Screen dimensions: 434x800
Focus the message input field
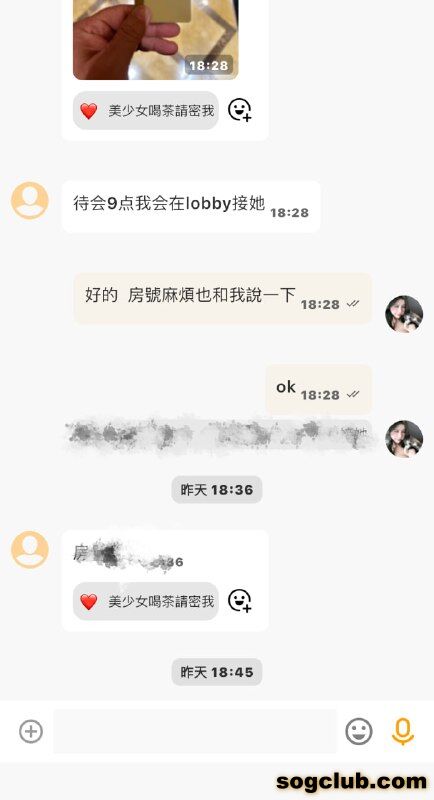coord(195,731)
